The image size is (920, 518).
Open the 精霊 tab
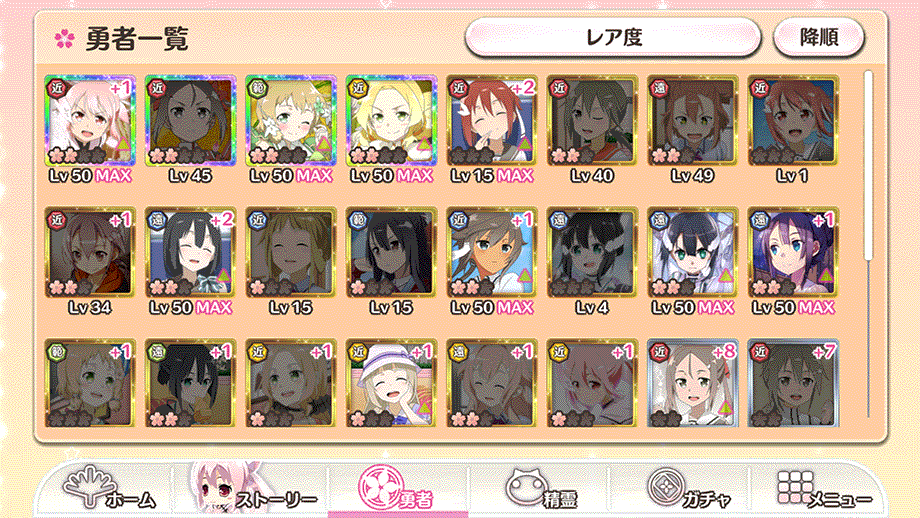(x=540, y=492)
